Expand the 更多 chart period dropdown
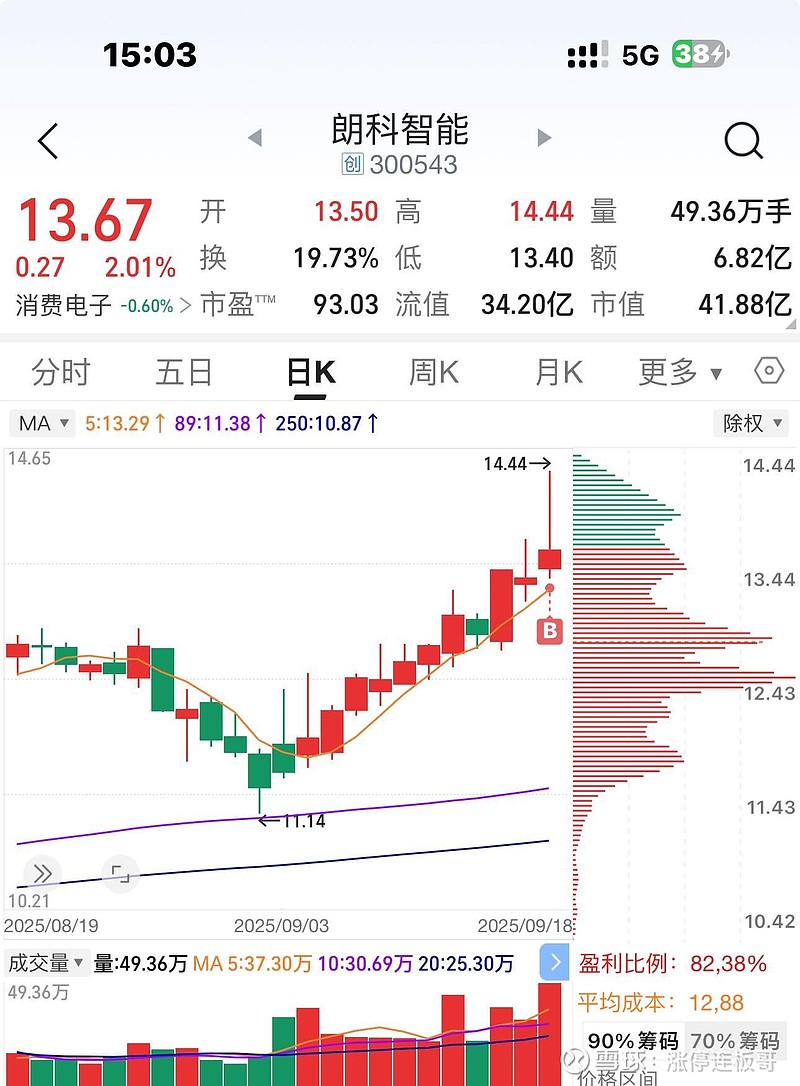 click(680, 372)
